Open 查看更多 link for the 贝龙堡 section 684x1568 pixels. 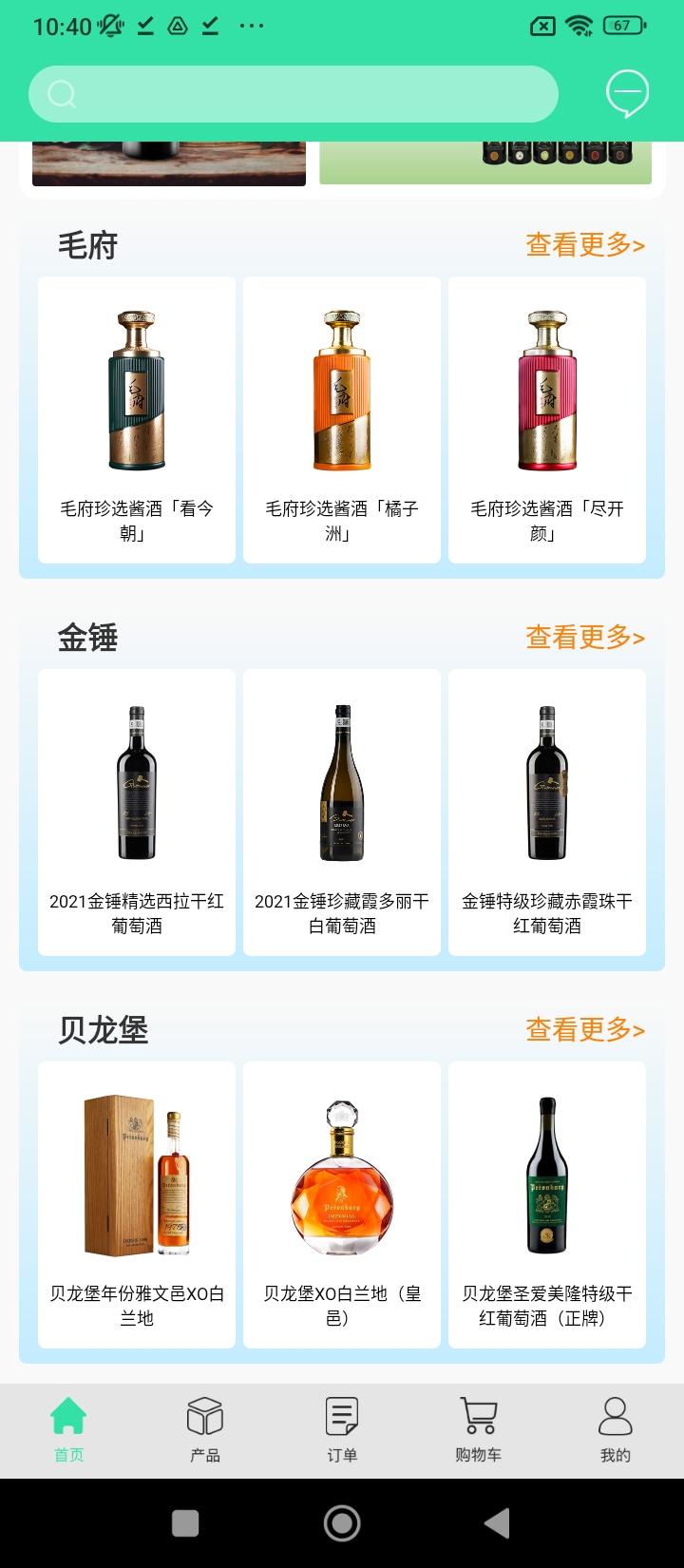585,1029
